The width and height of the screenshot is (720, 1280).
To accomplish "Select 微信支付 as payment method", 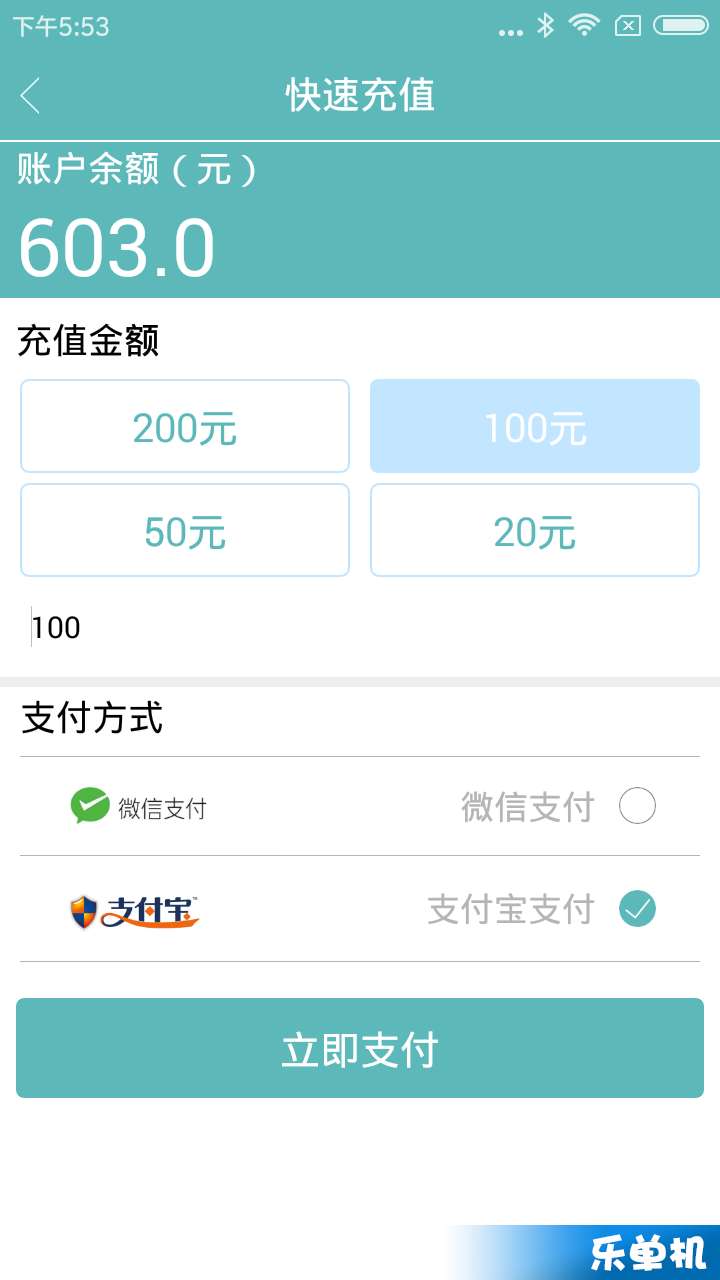I will [360, 806].
